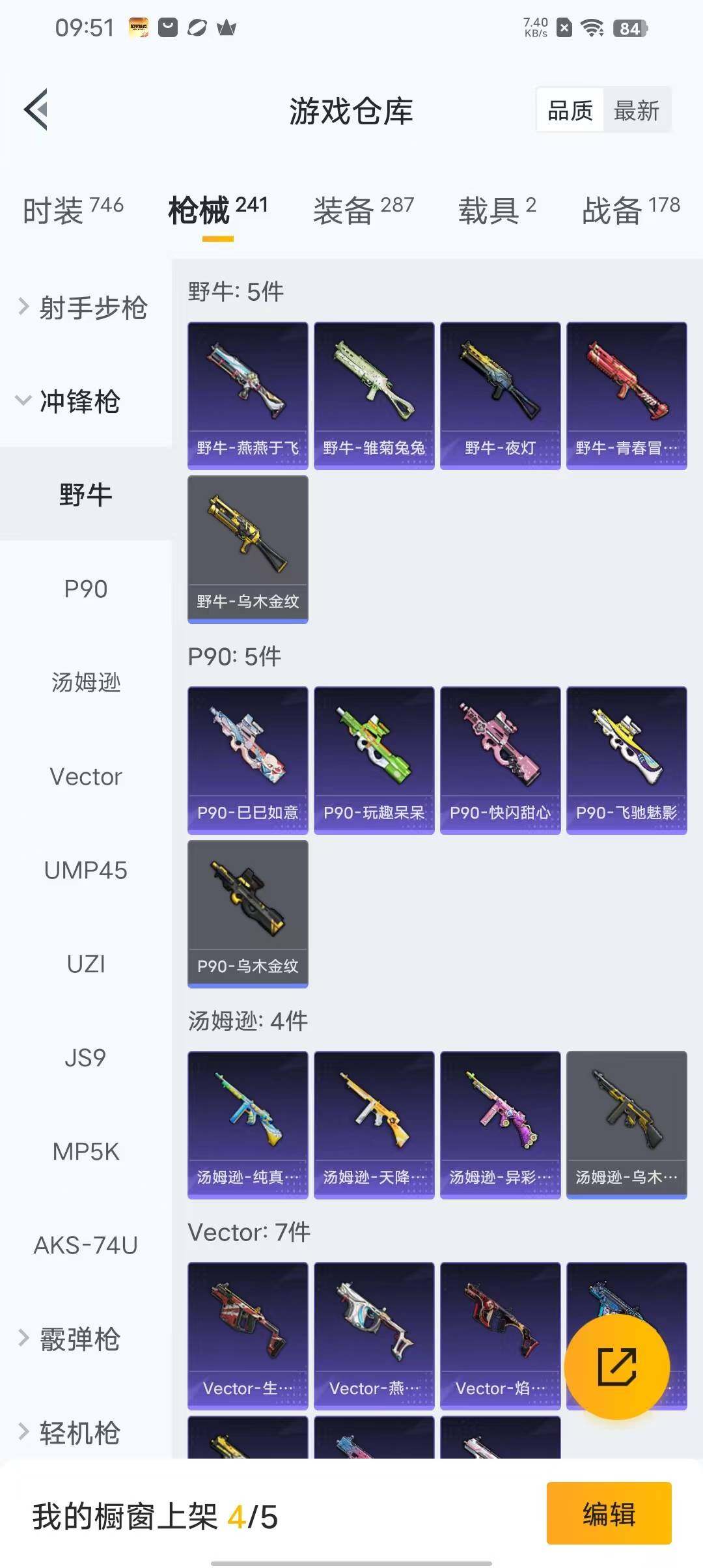Sort items by 最新
The width and height of the screenshot is (703, 1568).
click(x=636, y=110)
